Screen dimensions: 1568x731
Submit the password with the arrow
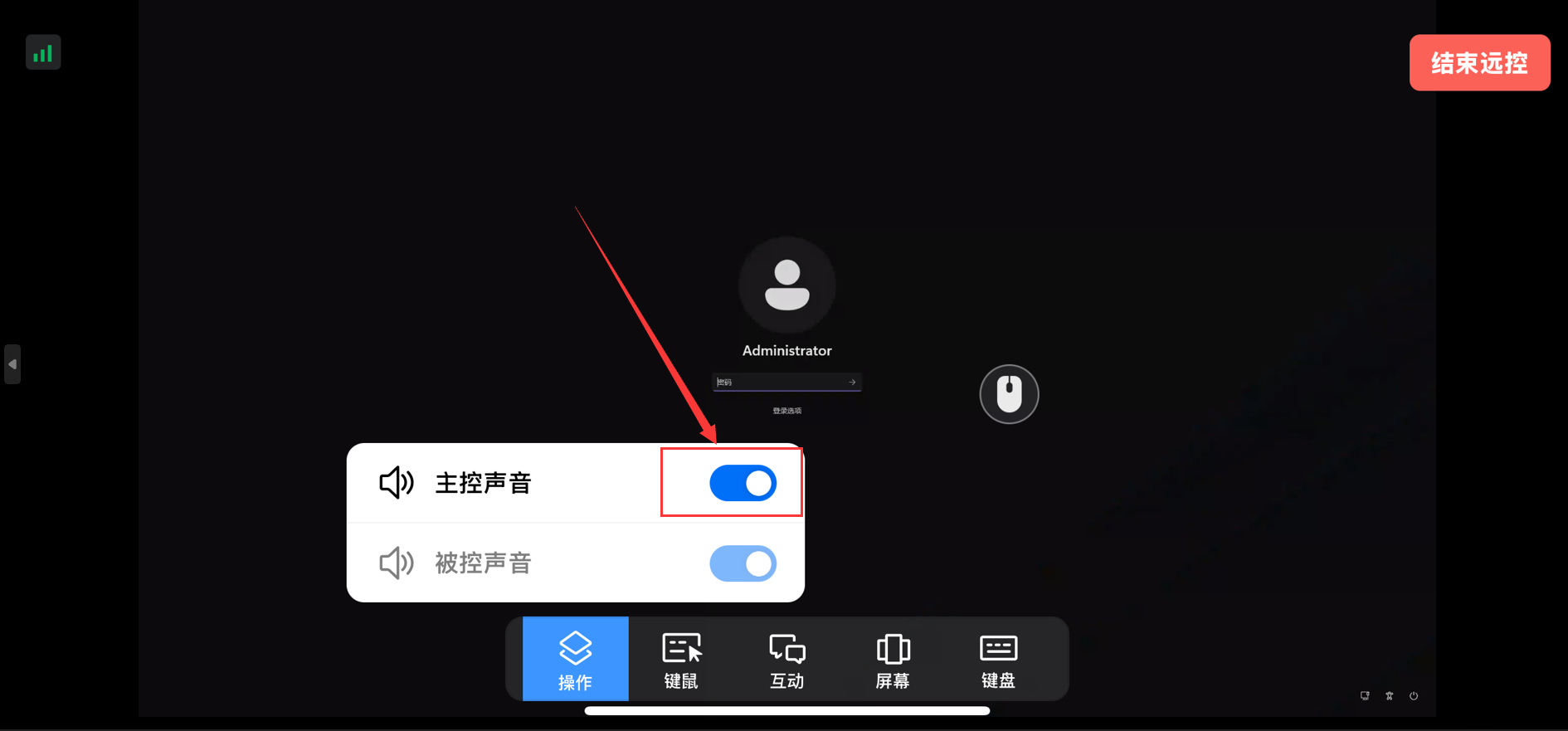pyautogui.click(x=852, y=383)
